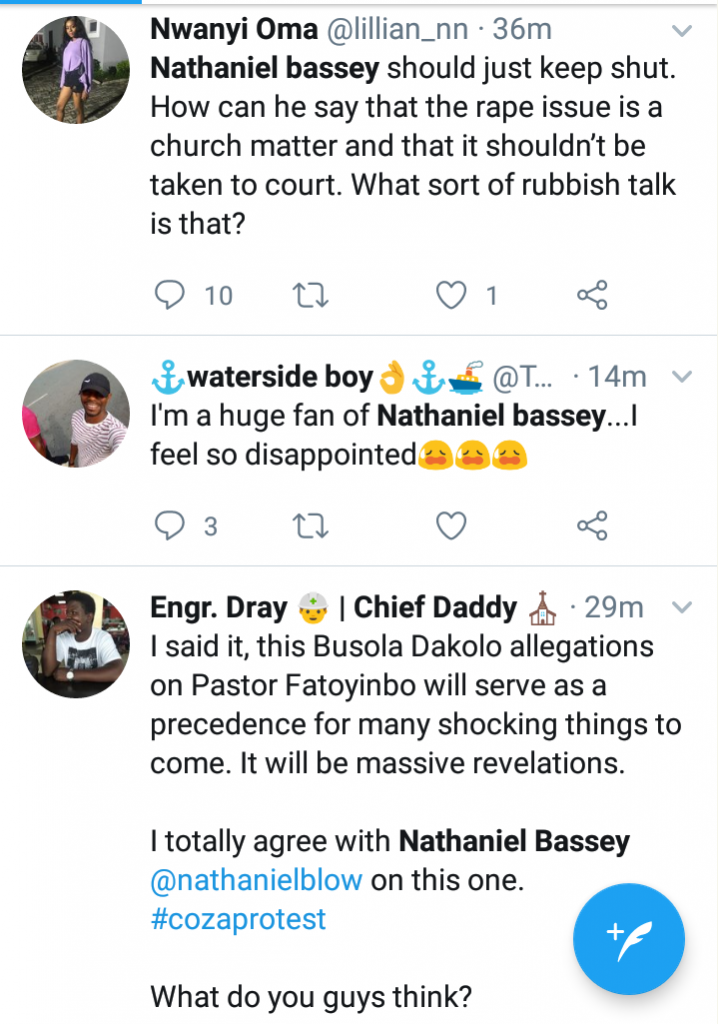Retweet waterside boy's tweet
The width and height of the screenshot is (718, 1024).
pos(314,525)
